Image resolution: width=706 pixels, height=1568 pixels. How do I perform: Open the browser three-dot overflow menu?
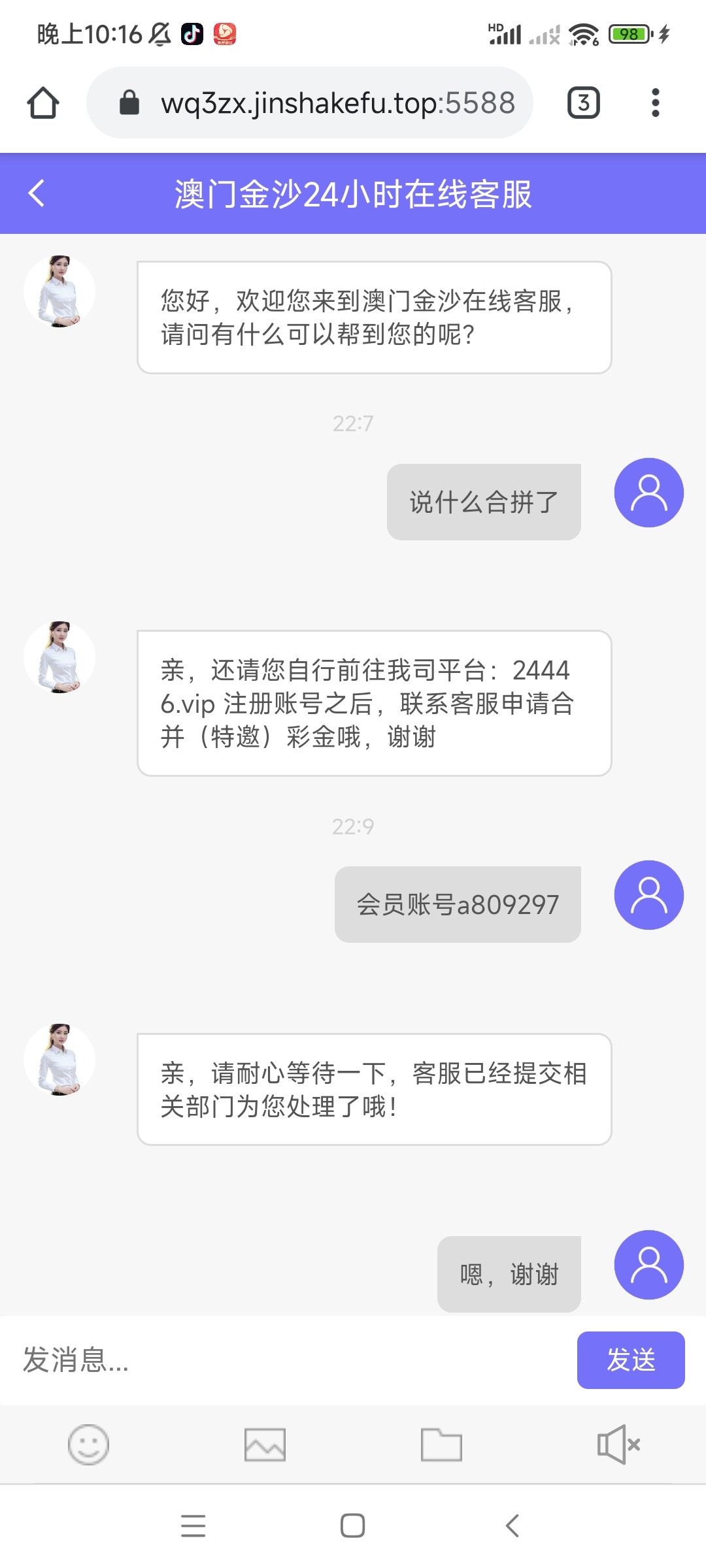click(655, 103)
